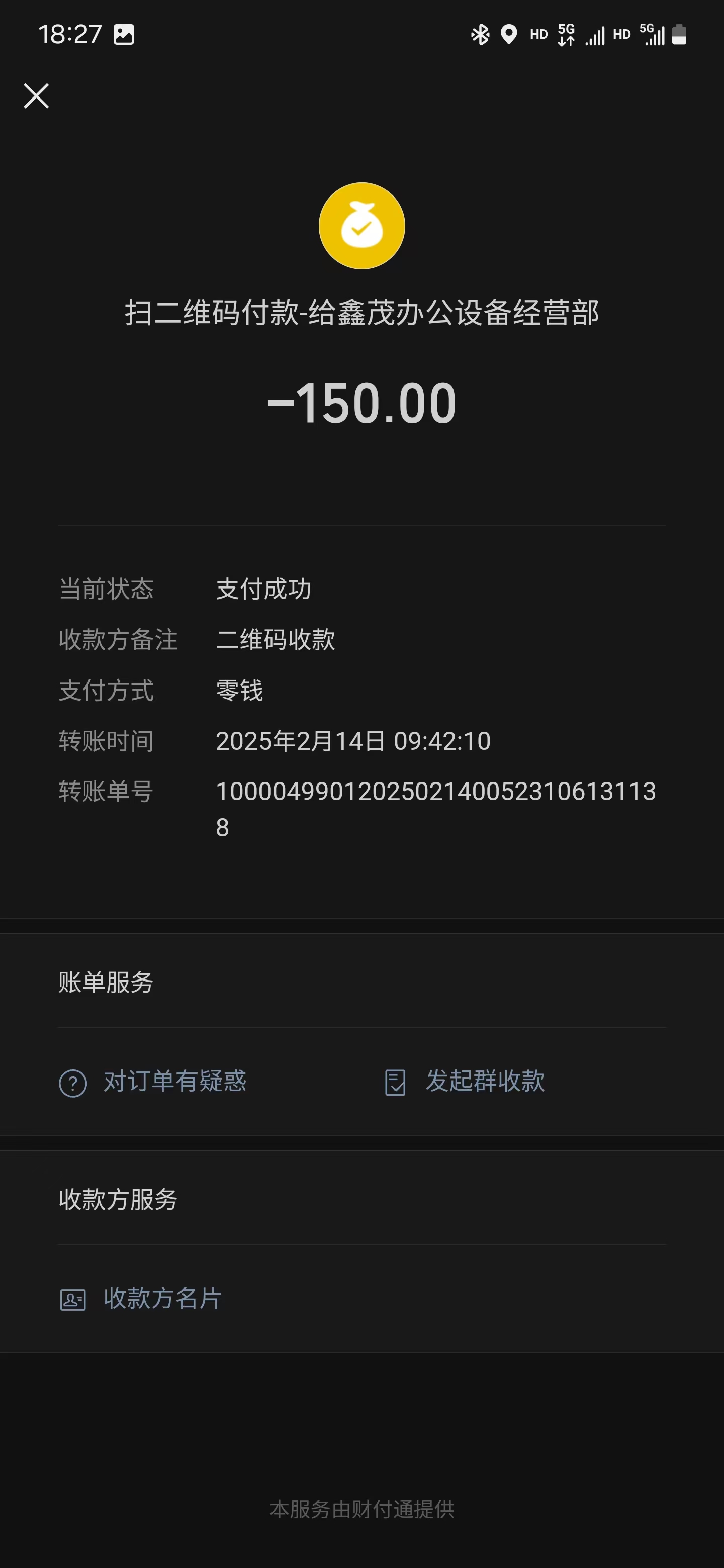Image resolution: width=724 pixels, height=1568 pixels.
Task: Close the payment details page
Action: tap(36, 96)
